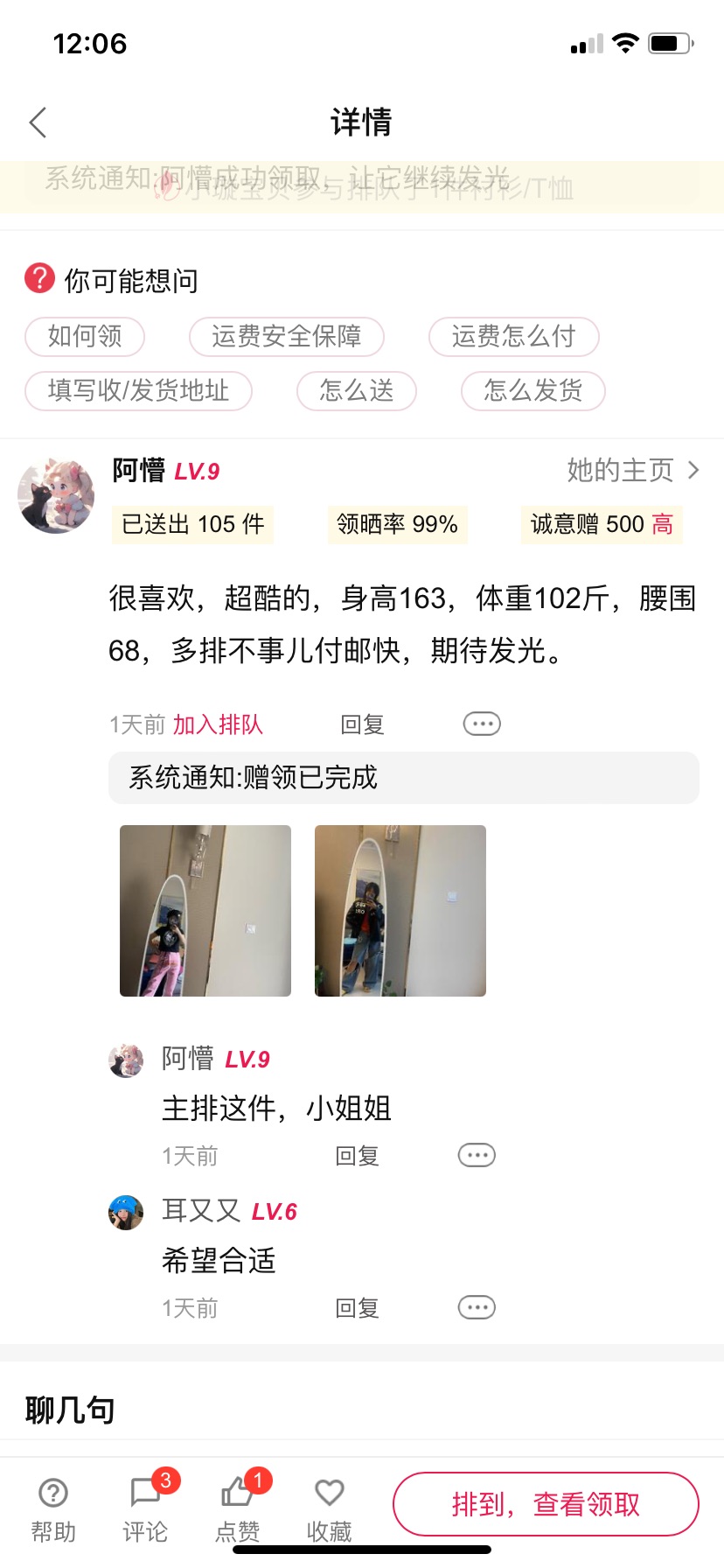Tap 收藏 to favorite this item
Viewport: 724px width, 1568px height.
point(329,1509)
